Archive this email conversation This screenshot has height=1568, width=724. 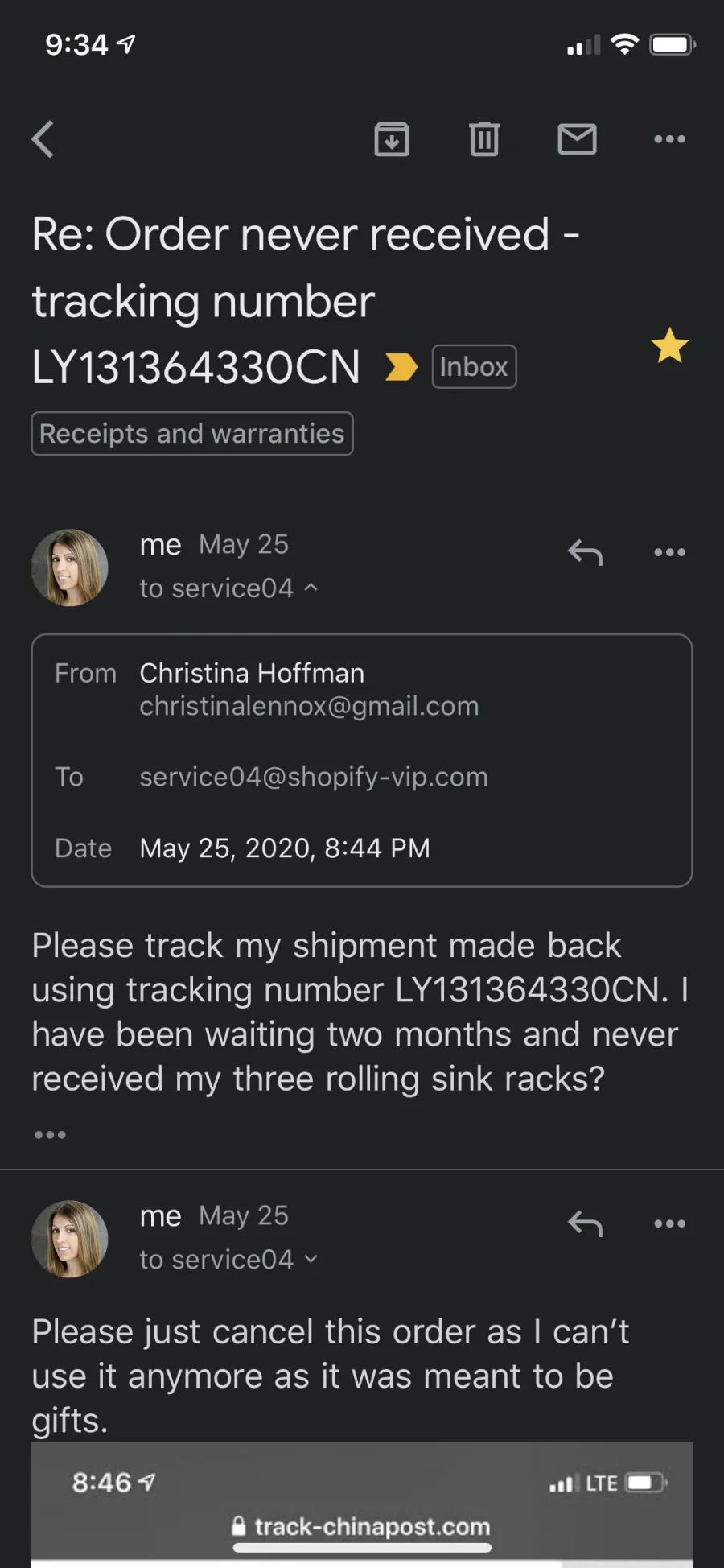[392, 139]
